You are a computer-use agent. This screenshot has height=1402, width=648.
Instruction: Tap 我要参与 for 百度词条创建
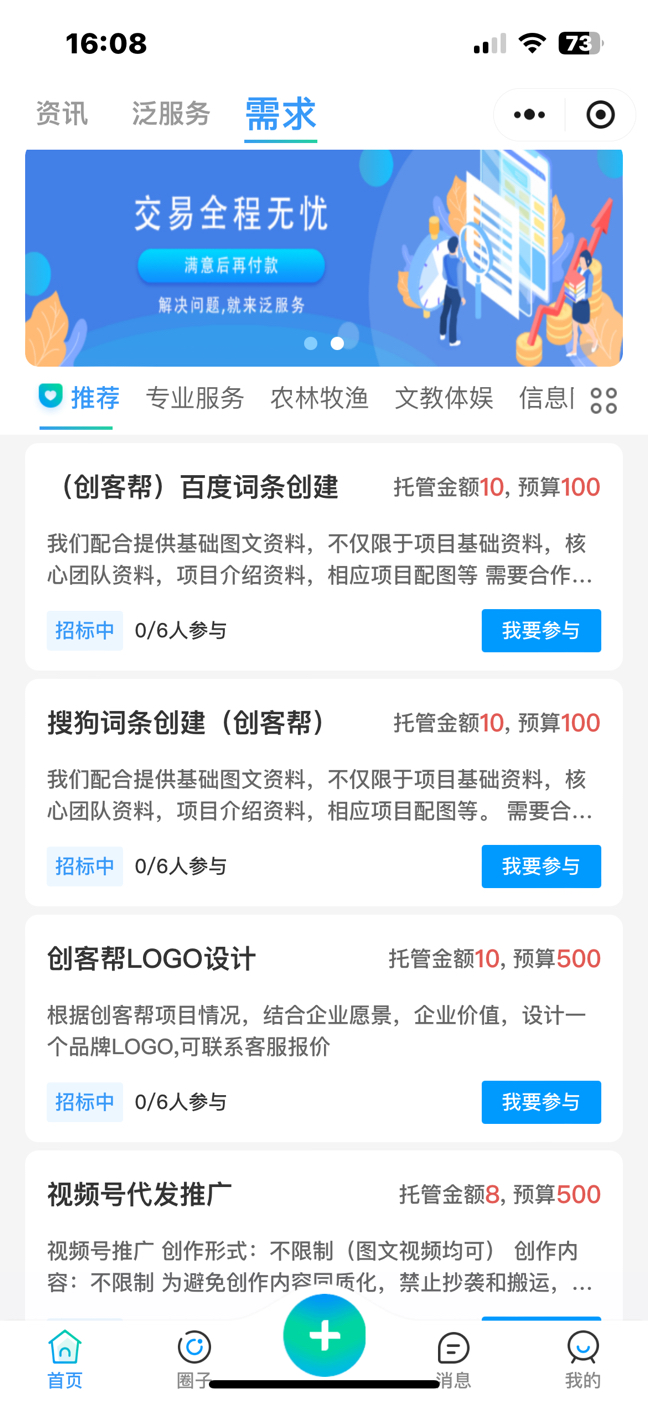tap(541, 630)
